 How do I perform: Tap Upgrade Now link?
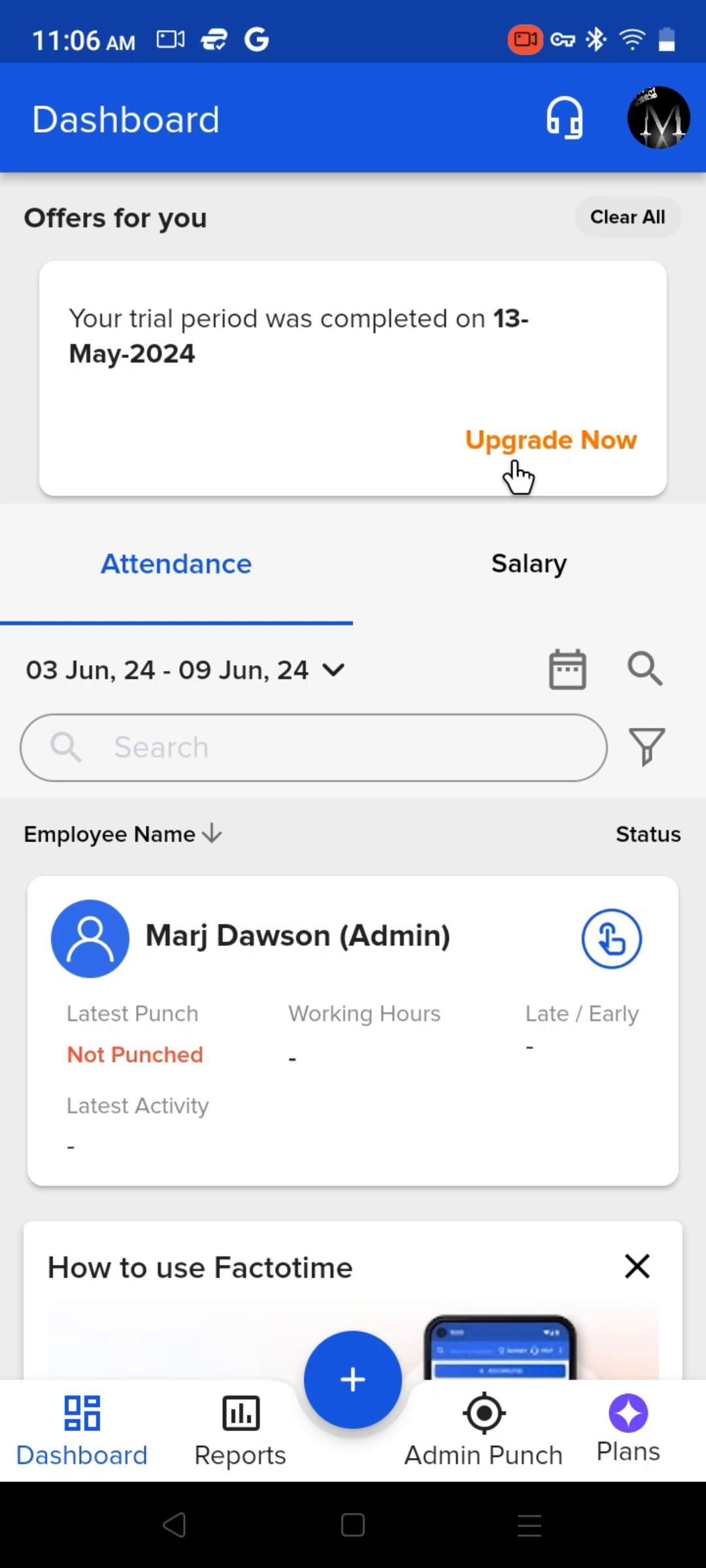tap(550, 440)
